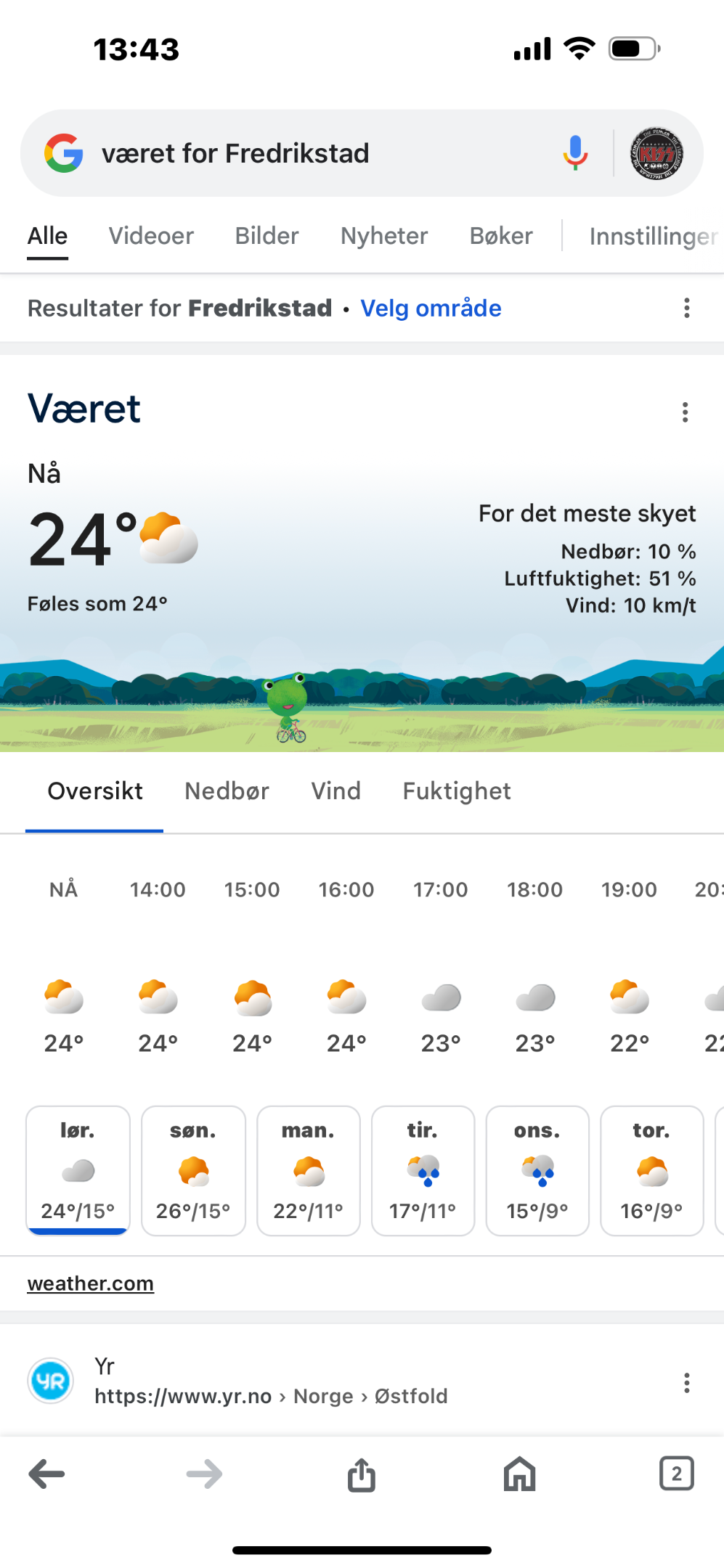Open the Været card overflow menu

(685, 412)
